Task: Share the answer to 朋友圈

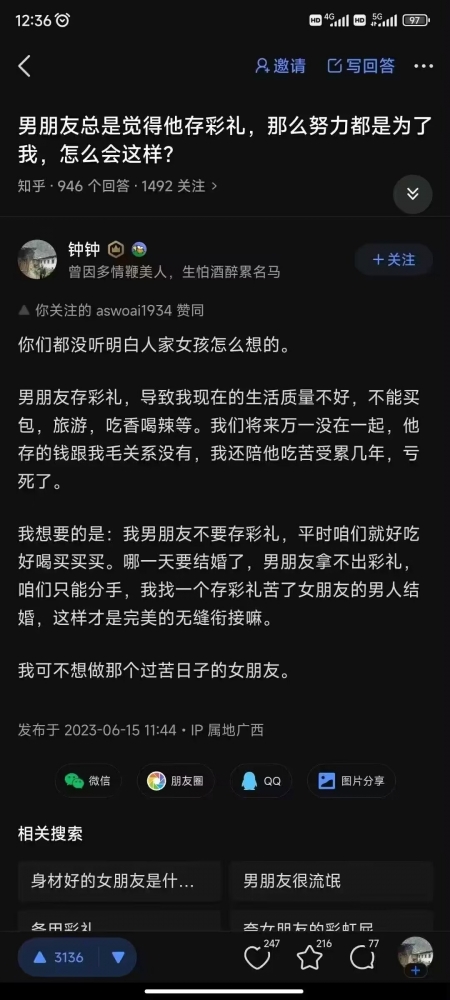Action: 176,781
